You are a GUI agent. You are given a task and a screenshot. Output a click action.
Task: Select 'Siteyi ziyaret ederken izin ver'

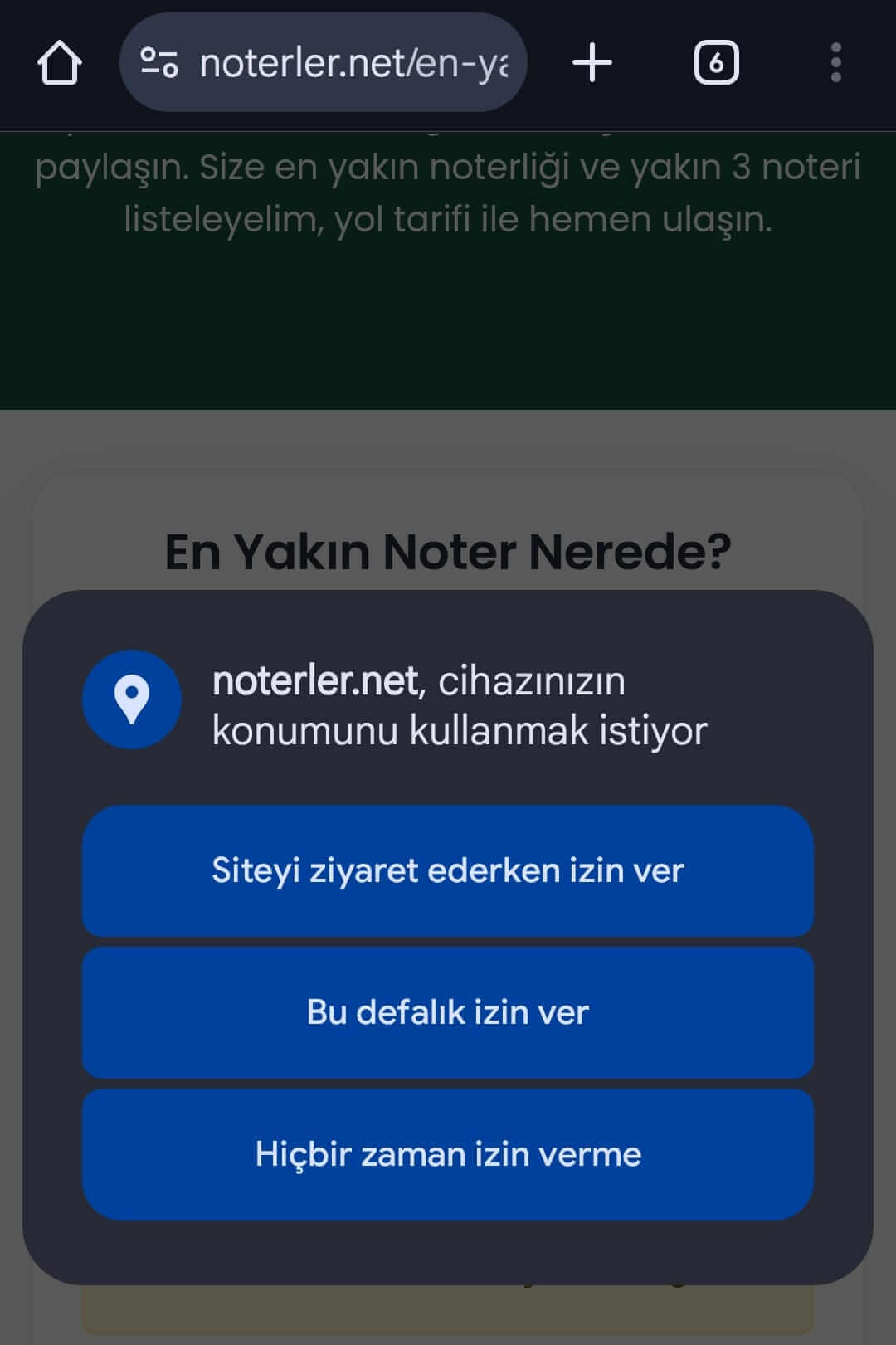coord(448,871)
